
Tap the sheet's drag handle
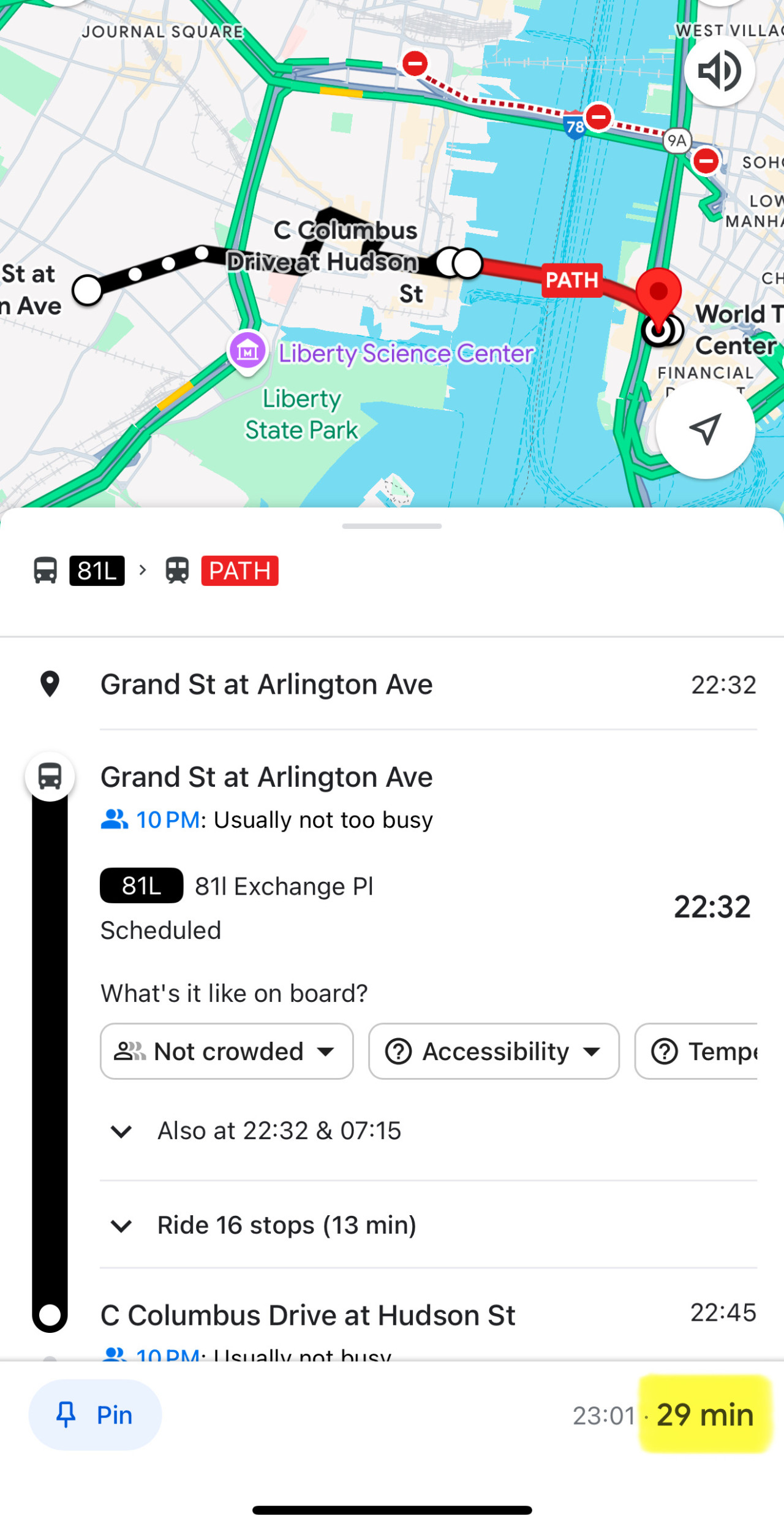[x=392, y=526]
